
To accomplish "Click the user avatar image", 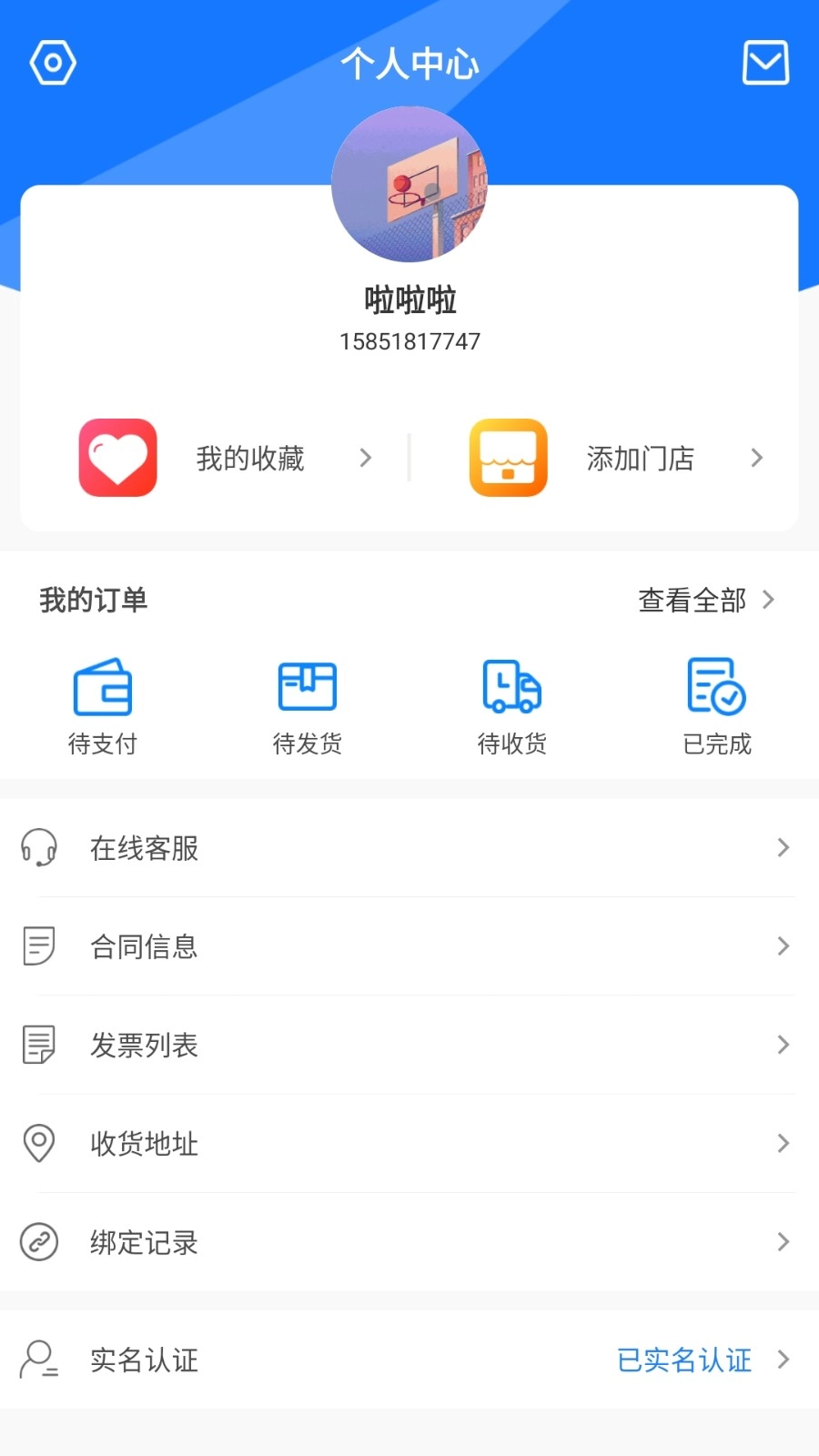I will coord(409,184).
